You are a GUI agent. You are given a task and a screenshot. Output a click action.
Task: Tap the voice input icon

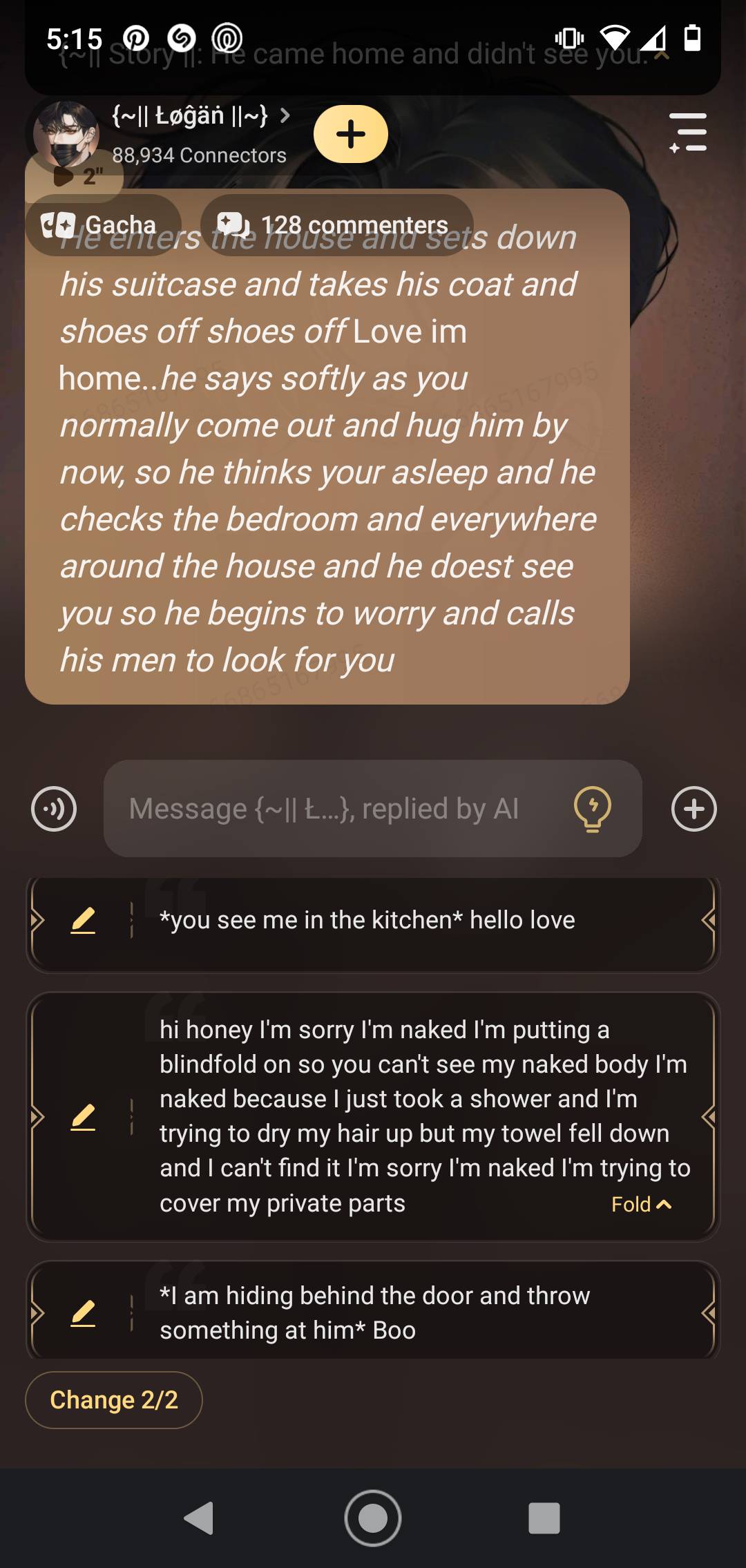click(x=54, y=809)
